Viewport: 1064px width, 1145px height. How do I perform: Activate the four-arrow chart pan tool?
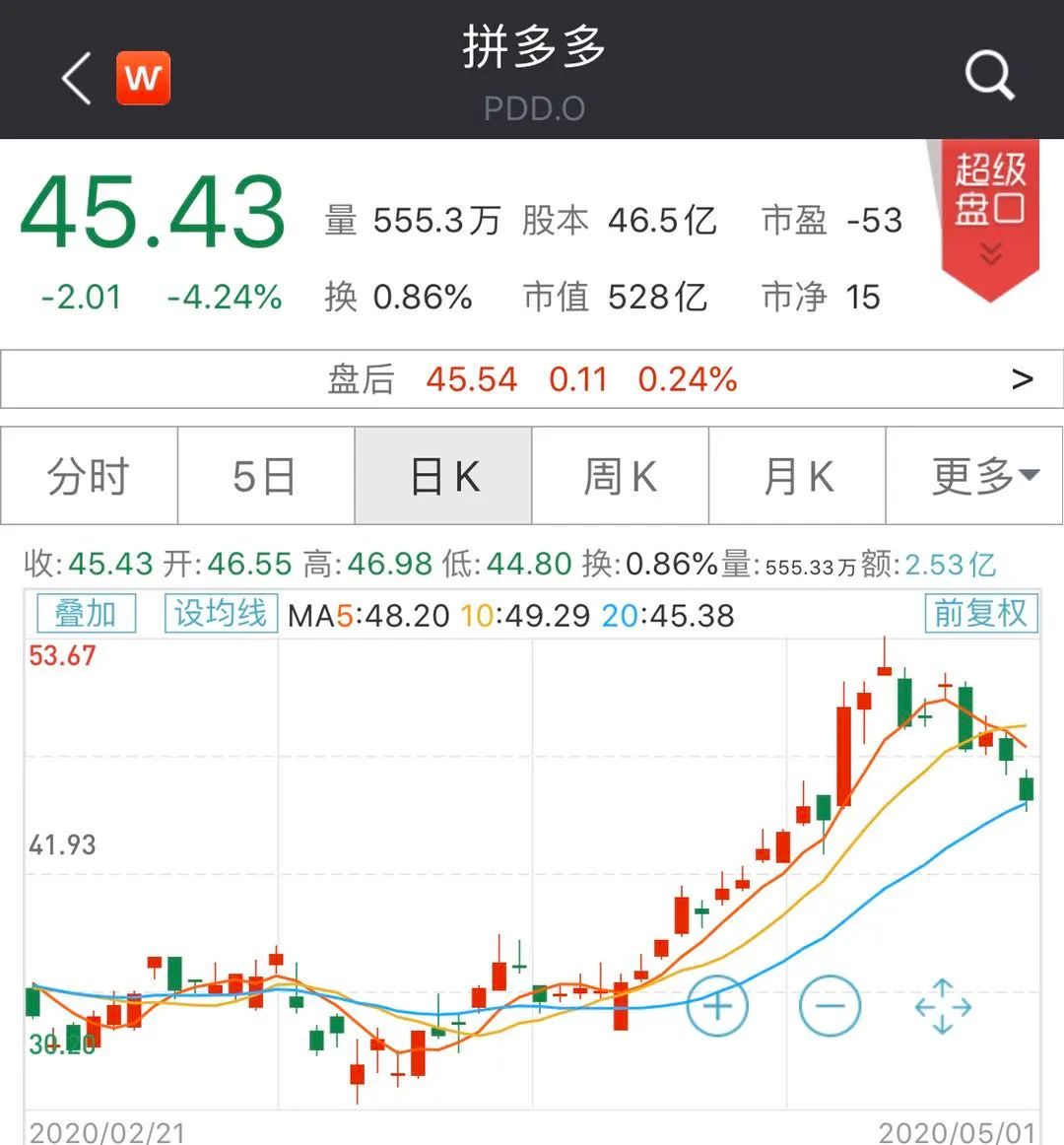click(x=943, y=1006)
